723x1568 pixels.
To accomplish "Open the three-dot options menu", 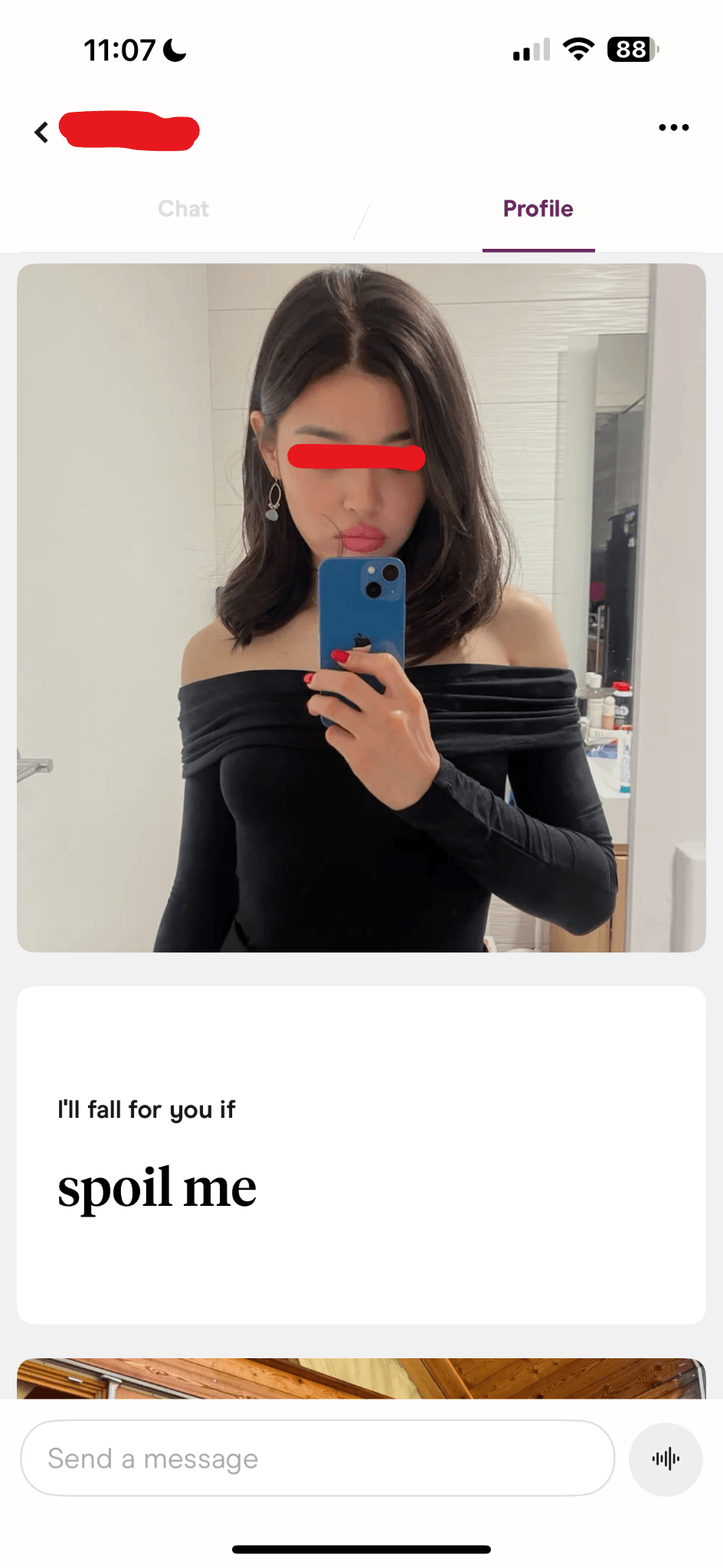I will click(x=672, y=127).
